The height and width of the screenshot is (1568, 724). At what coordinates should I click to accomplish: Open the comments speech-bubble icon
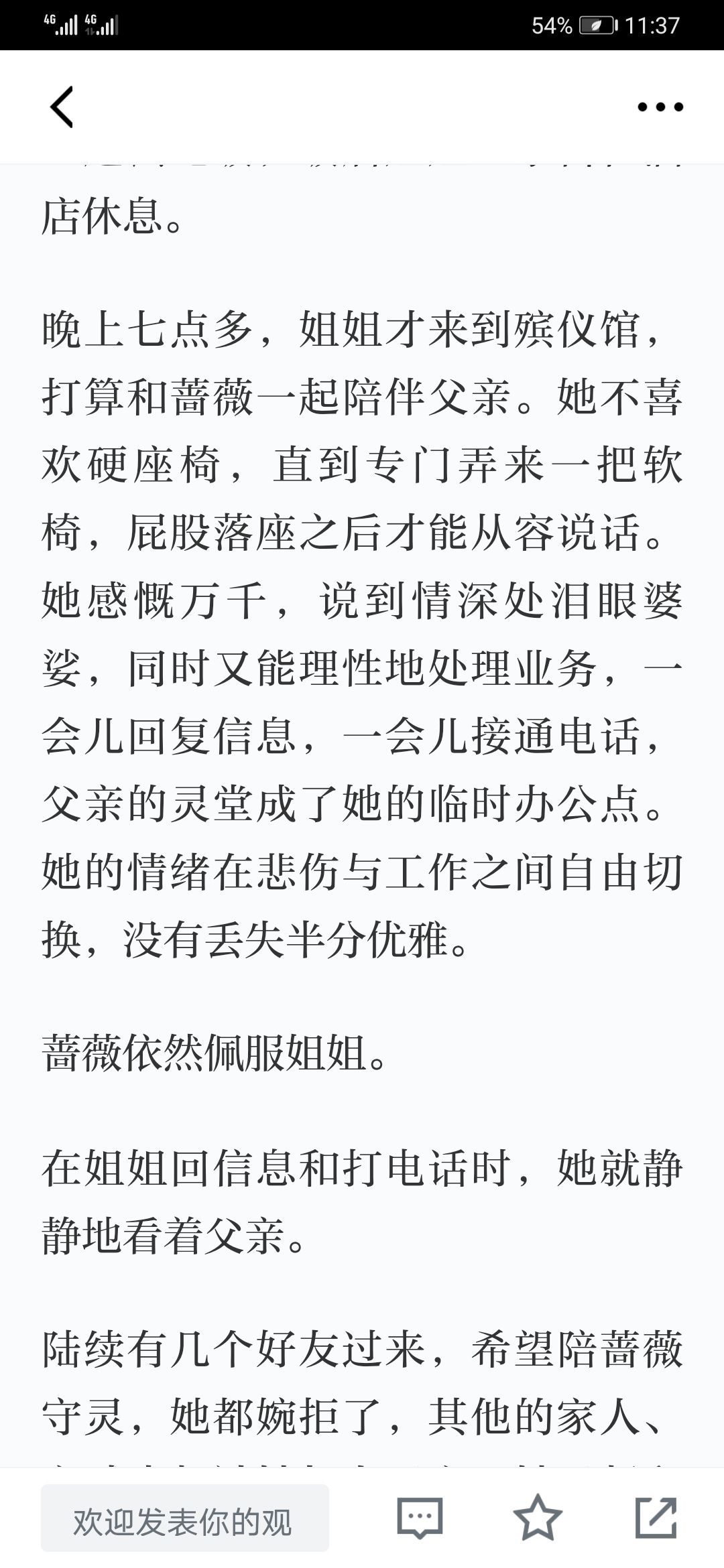click(420, 1518)
